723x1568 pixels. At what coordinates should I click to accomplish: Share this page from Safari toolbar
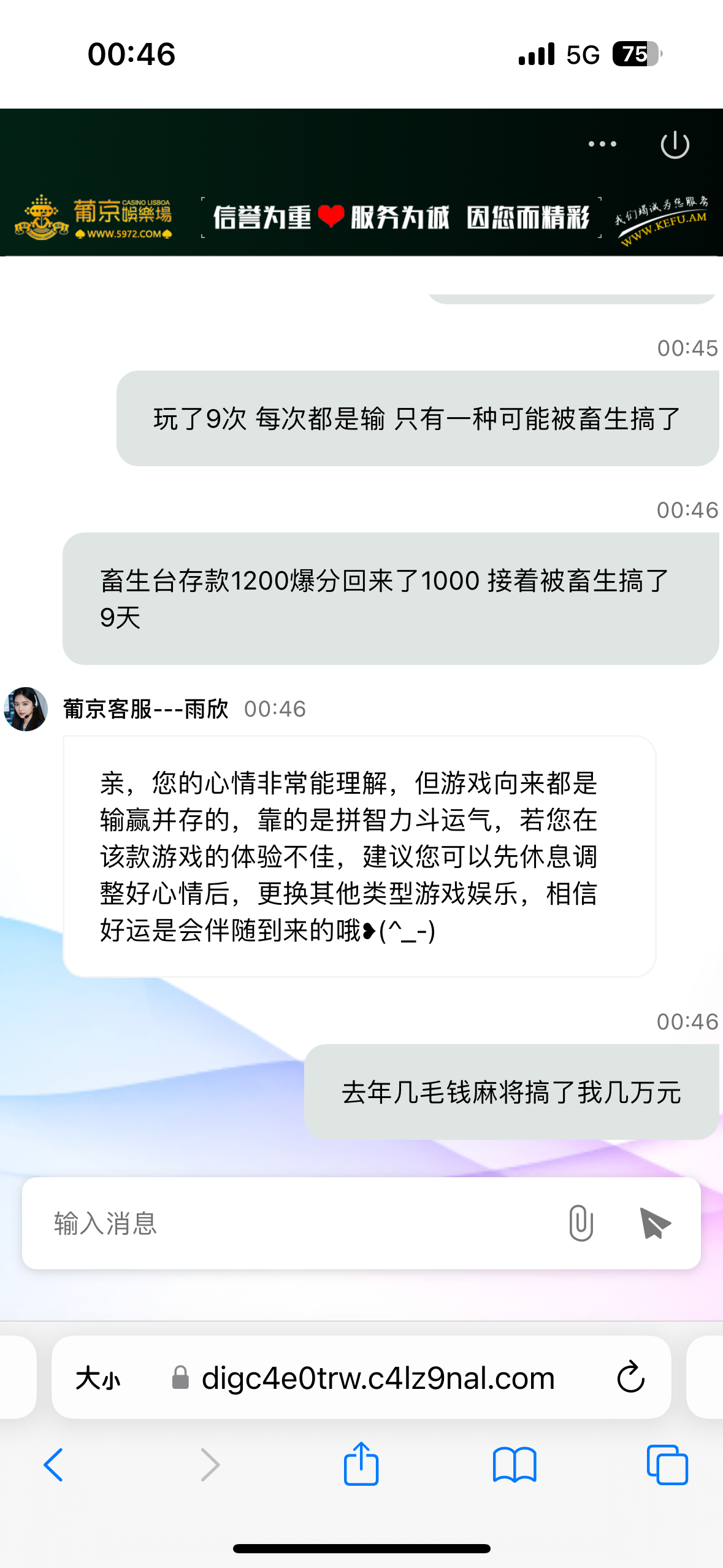(361, 1464)
